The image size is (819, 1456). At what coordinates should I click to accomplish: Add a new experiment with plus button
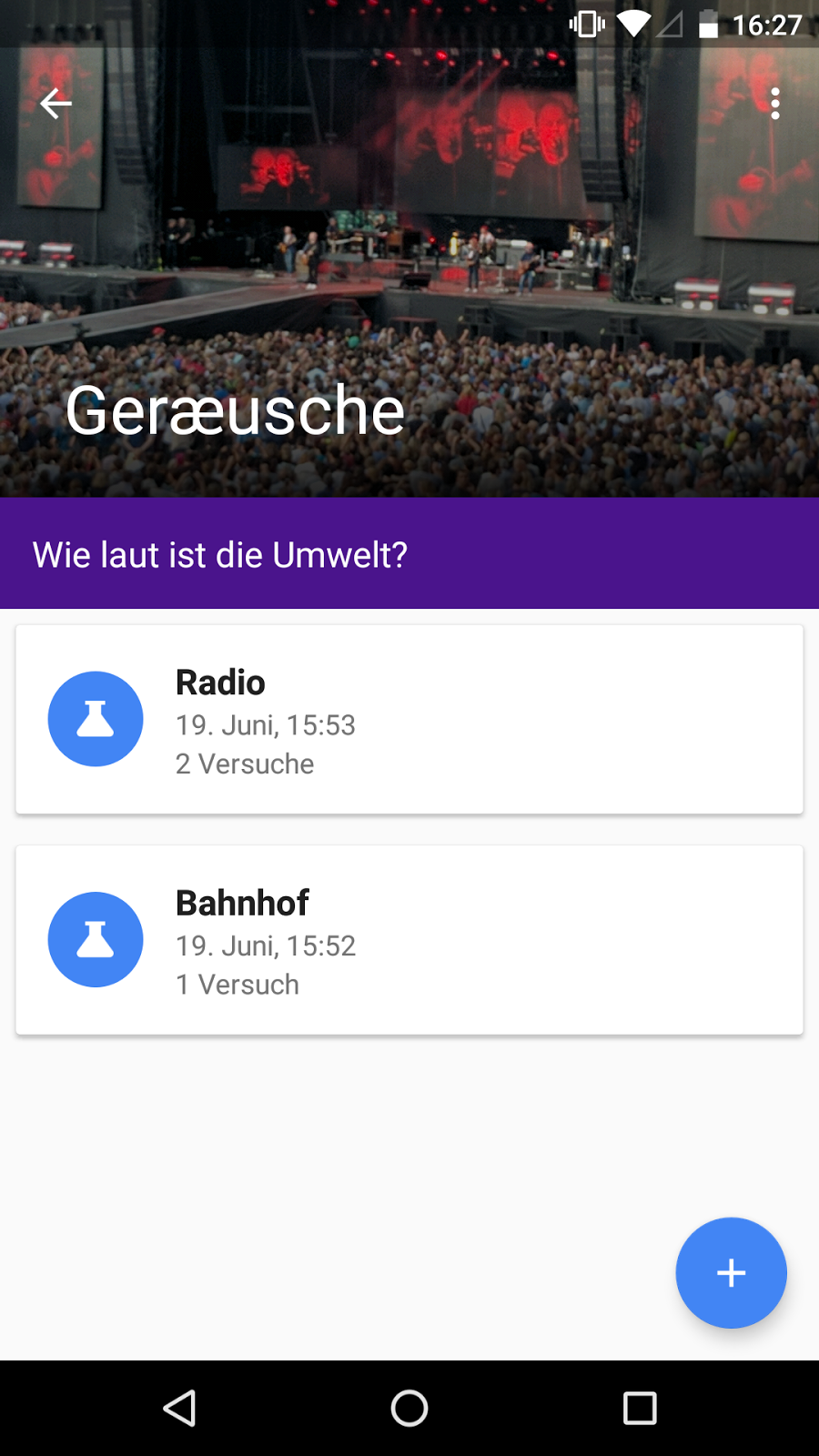click(x=731, y=1272)
